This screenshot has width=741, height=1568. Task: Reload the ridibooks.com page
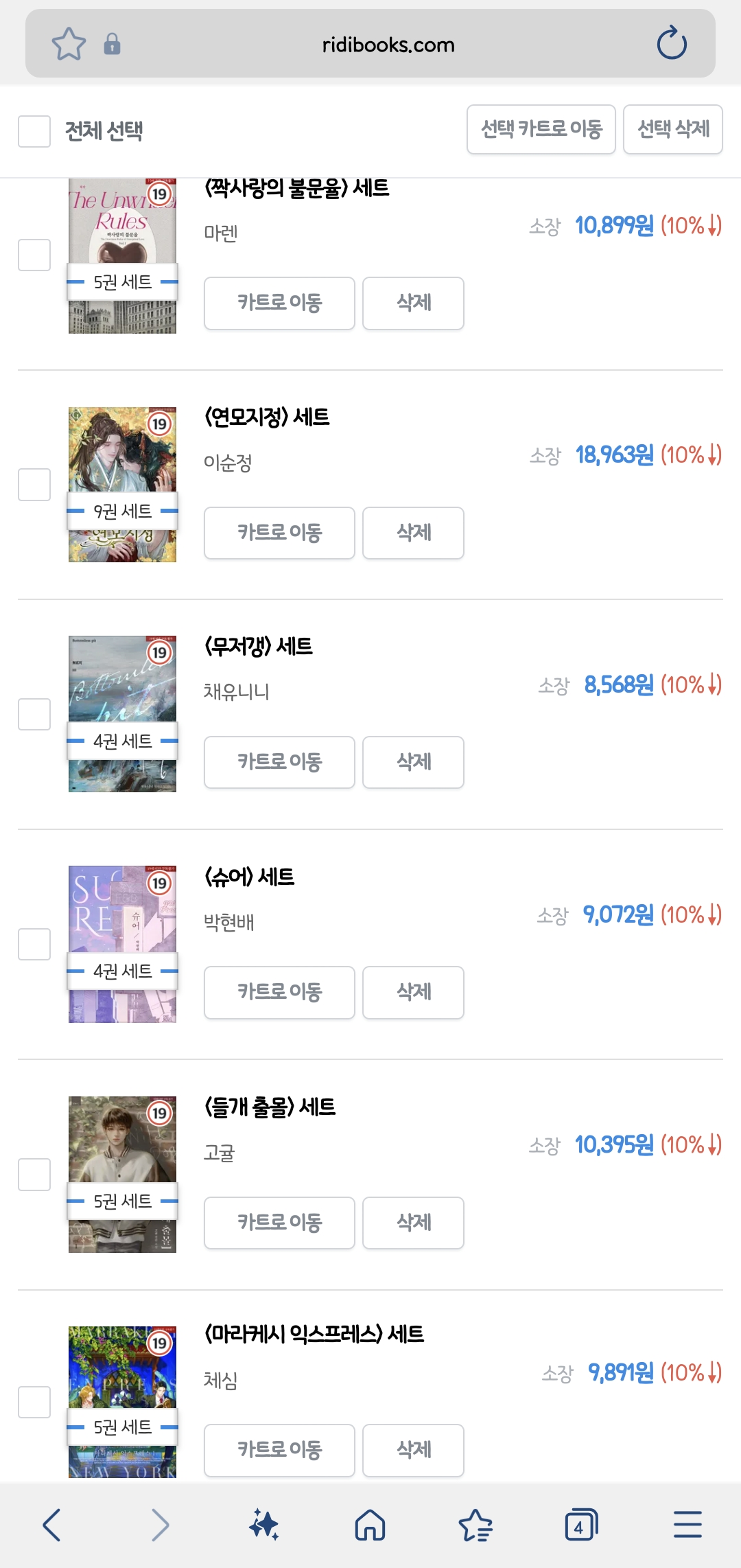671,44
